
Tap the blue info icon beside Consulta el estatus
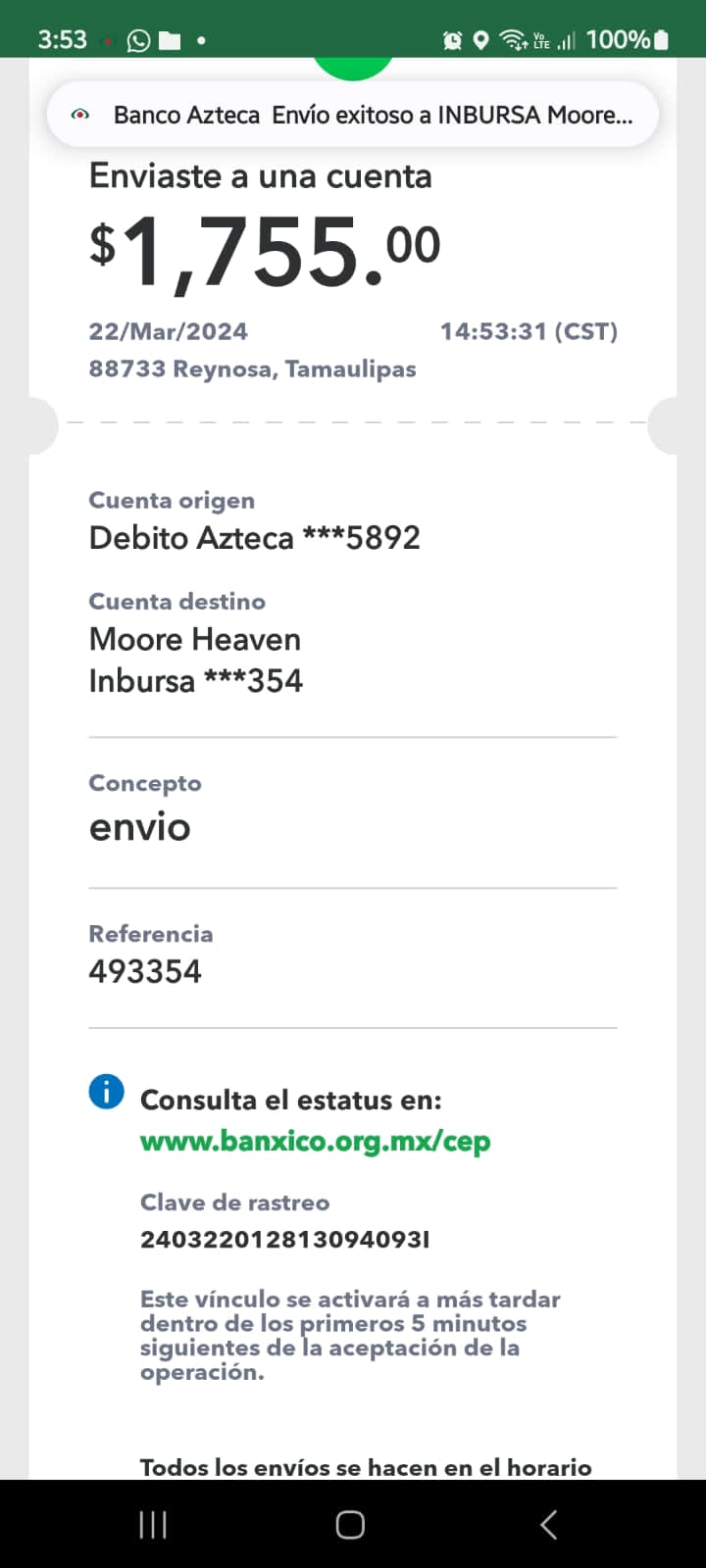(107, 1091)
